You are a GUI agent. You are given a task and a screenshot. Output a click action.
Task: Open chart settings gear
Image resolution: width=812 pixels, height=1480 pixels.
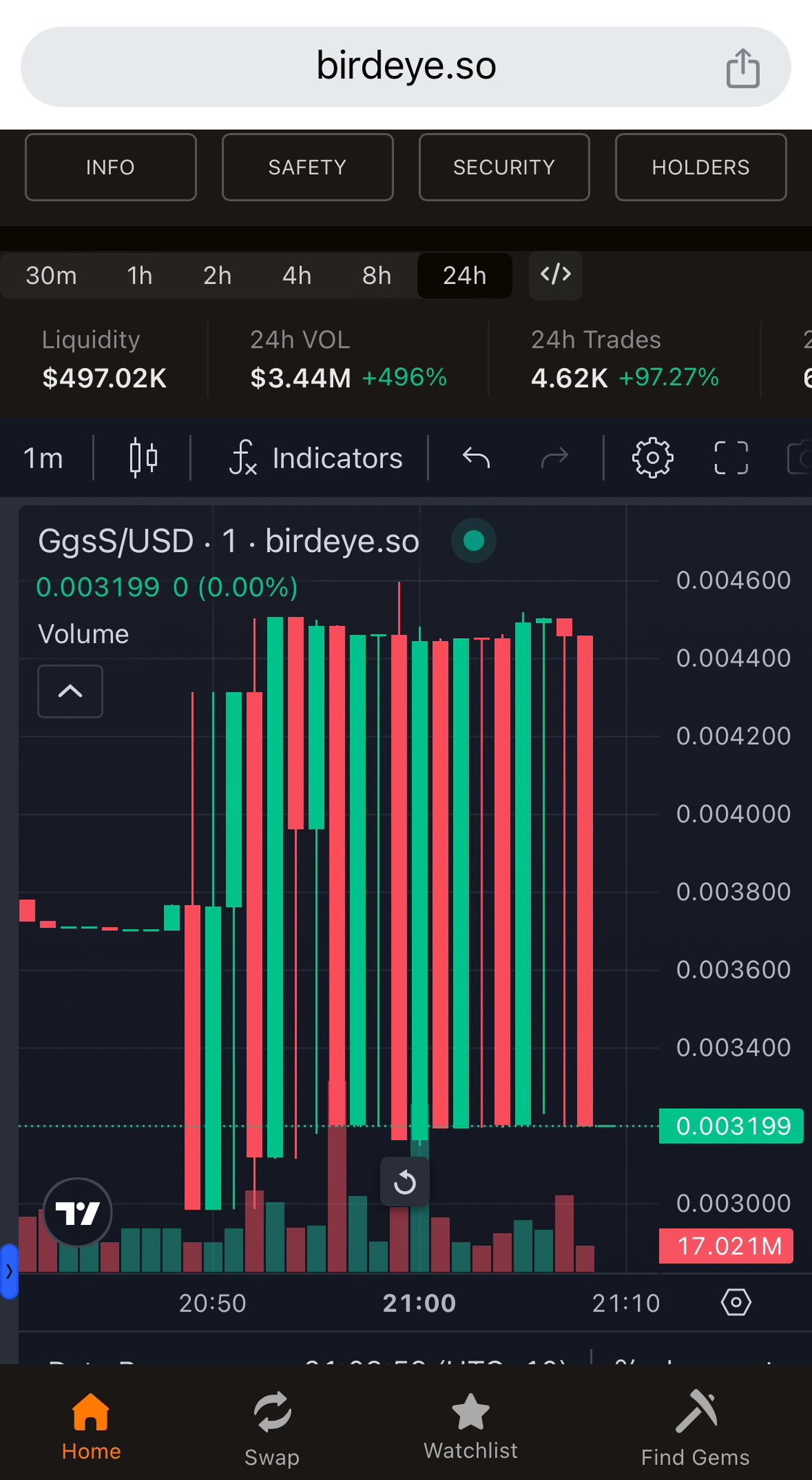(652, 458)
